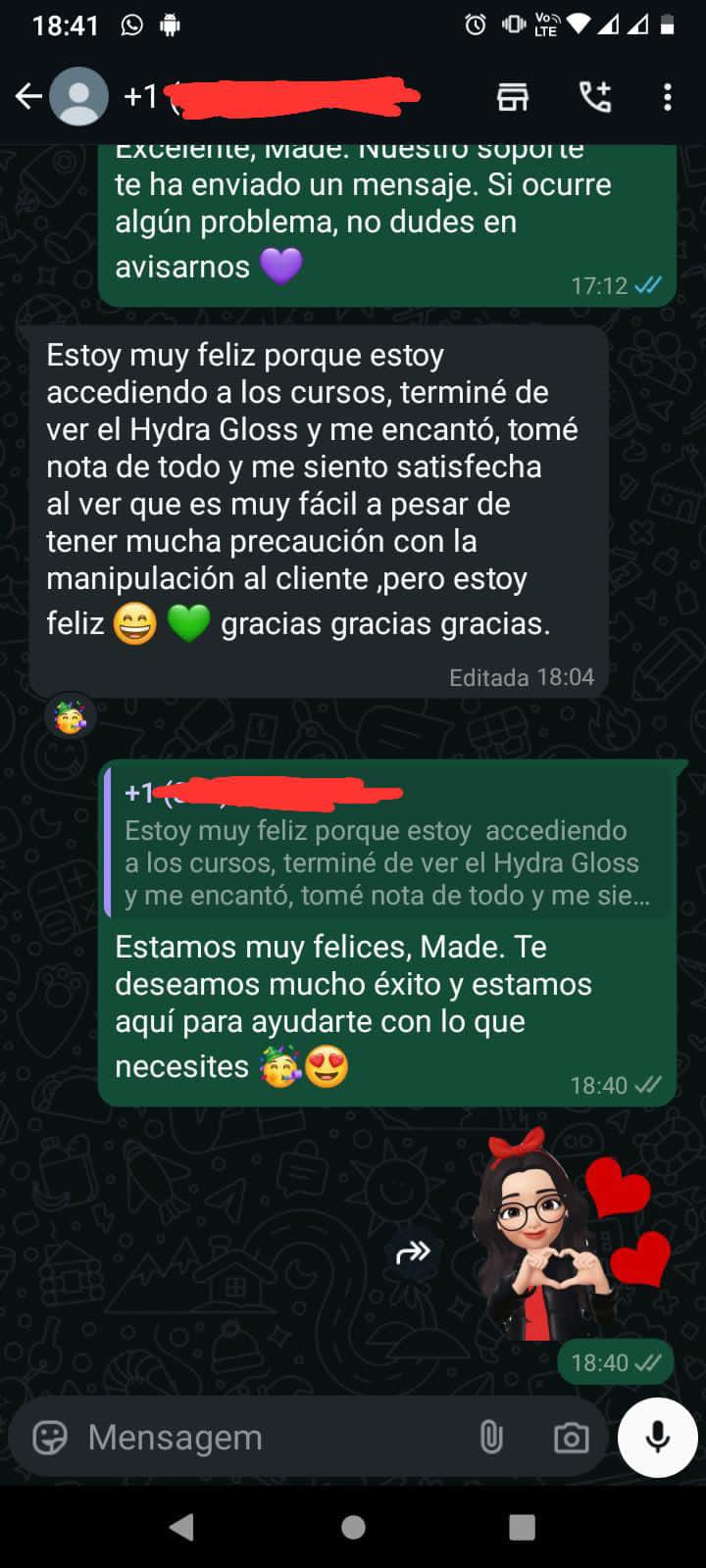Open the camera from the message bar
706x1568 pixels.
[570, 1437]
